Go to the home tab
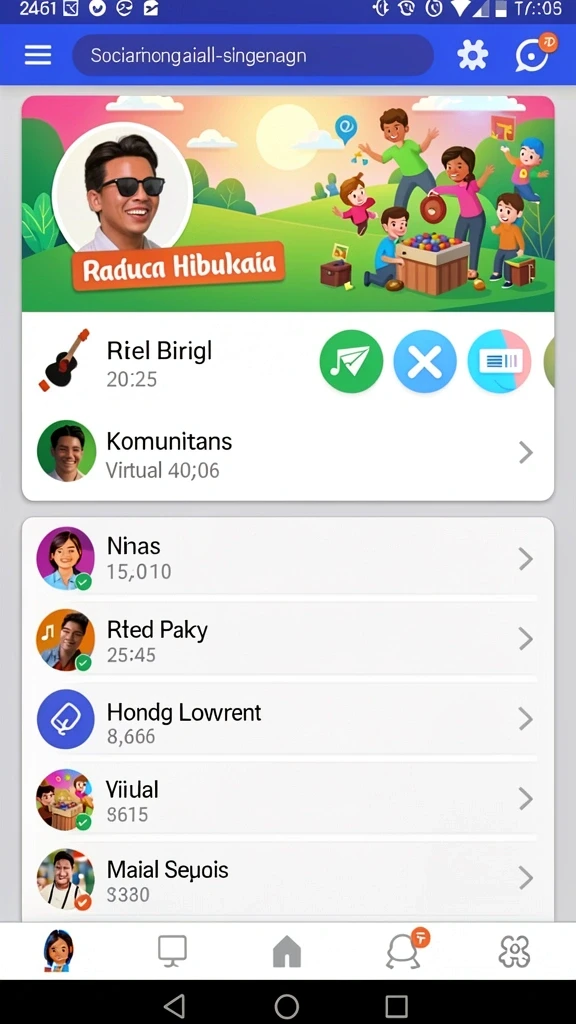Viewport: 576px width, 1024px height. (287, 951)
